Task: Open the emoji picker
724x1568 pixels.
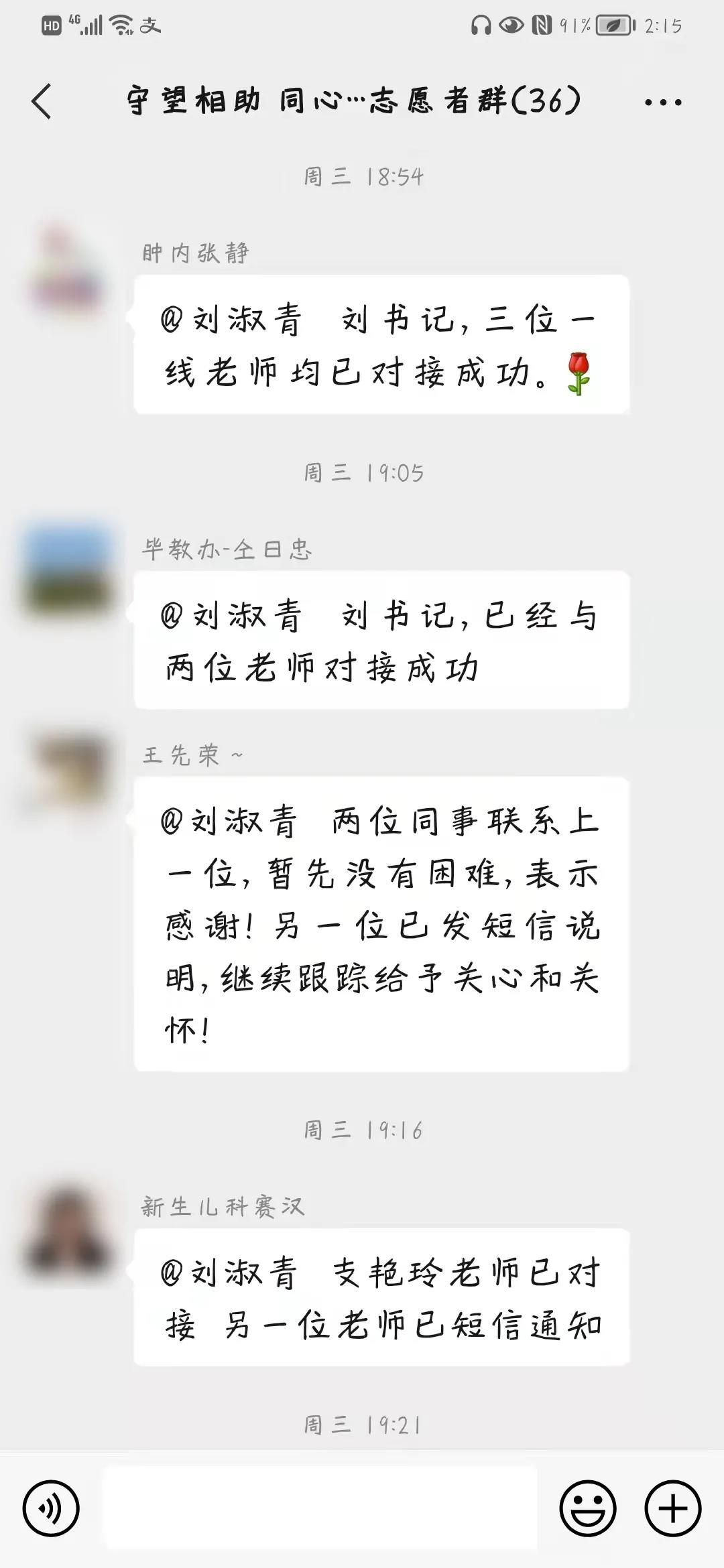Action: pos(588,1508)
